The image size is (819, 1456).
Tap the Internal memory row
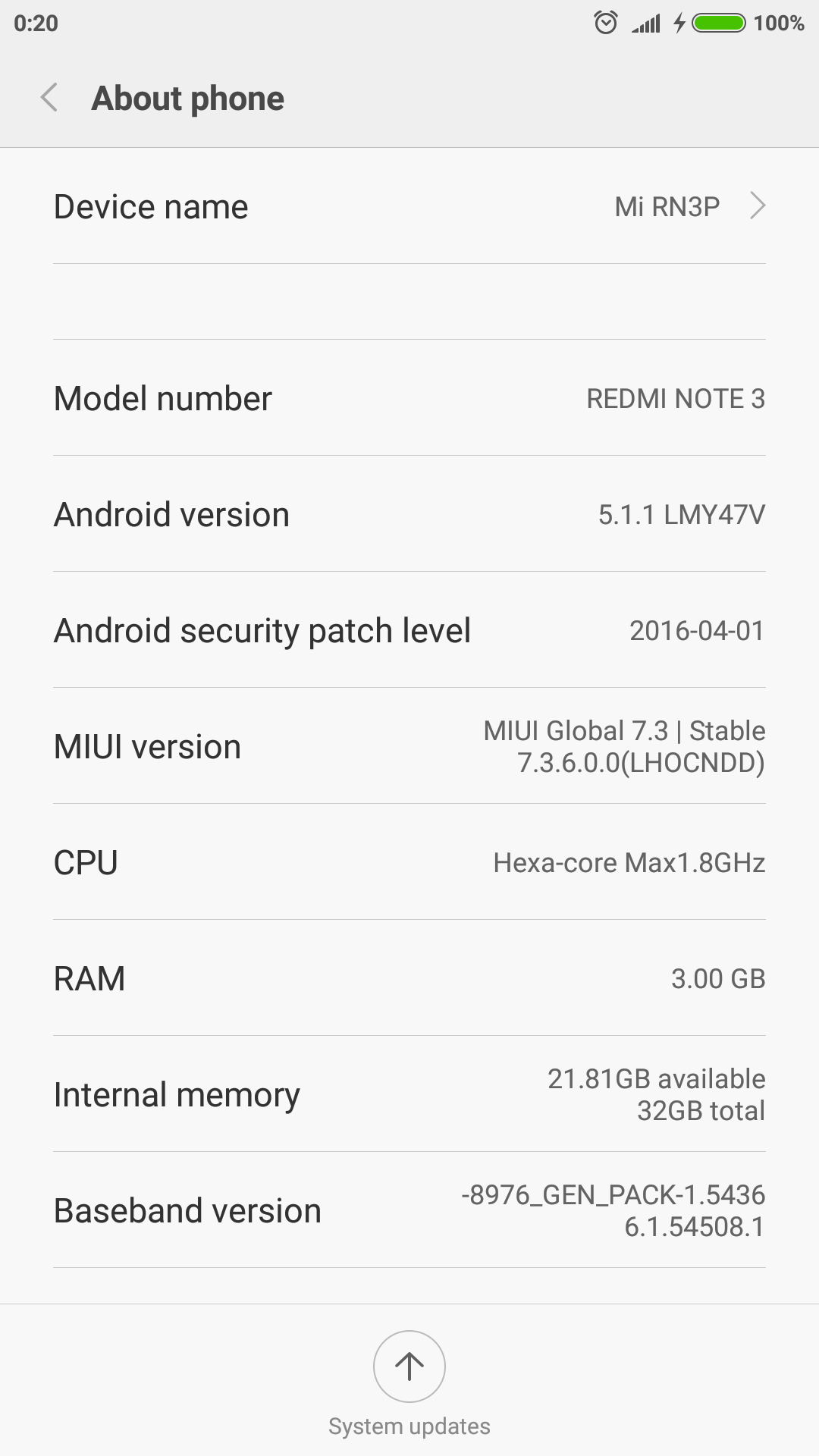pos(409,1094)
